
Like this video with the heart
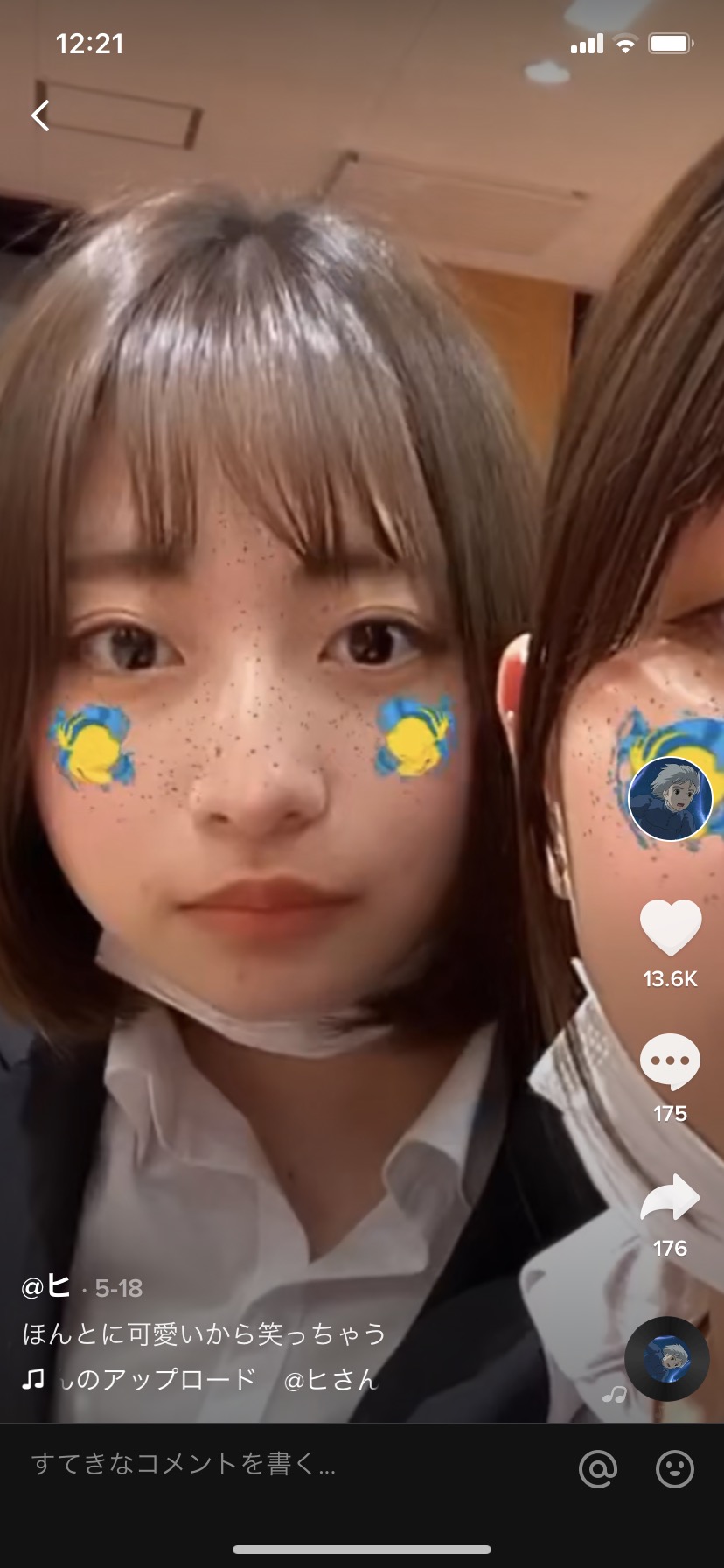tap(671, 927)
